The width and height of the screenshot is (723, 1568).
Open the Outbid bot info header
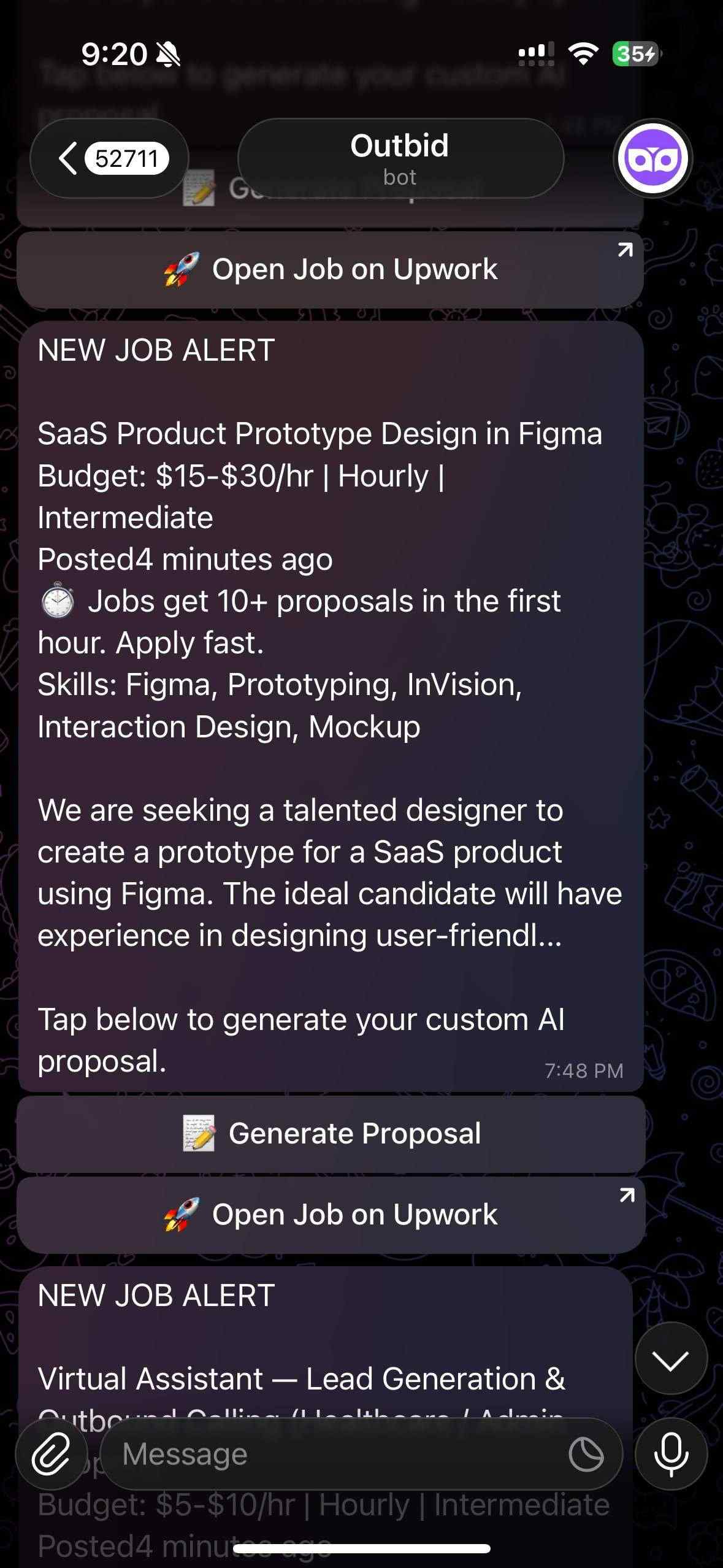pos(400,158)
